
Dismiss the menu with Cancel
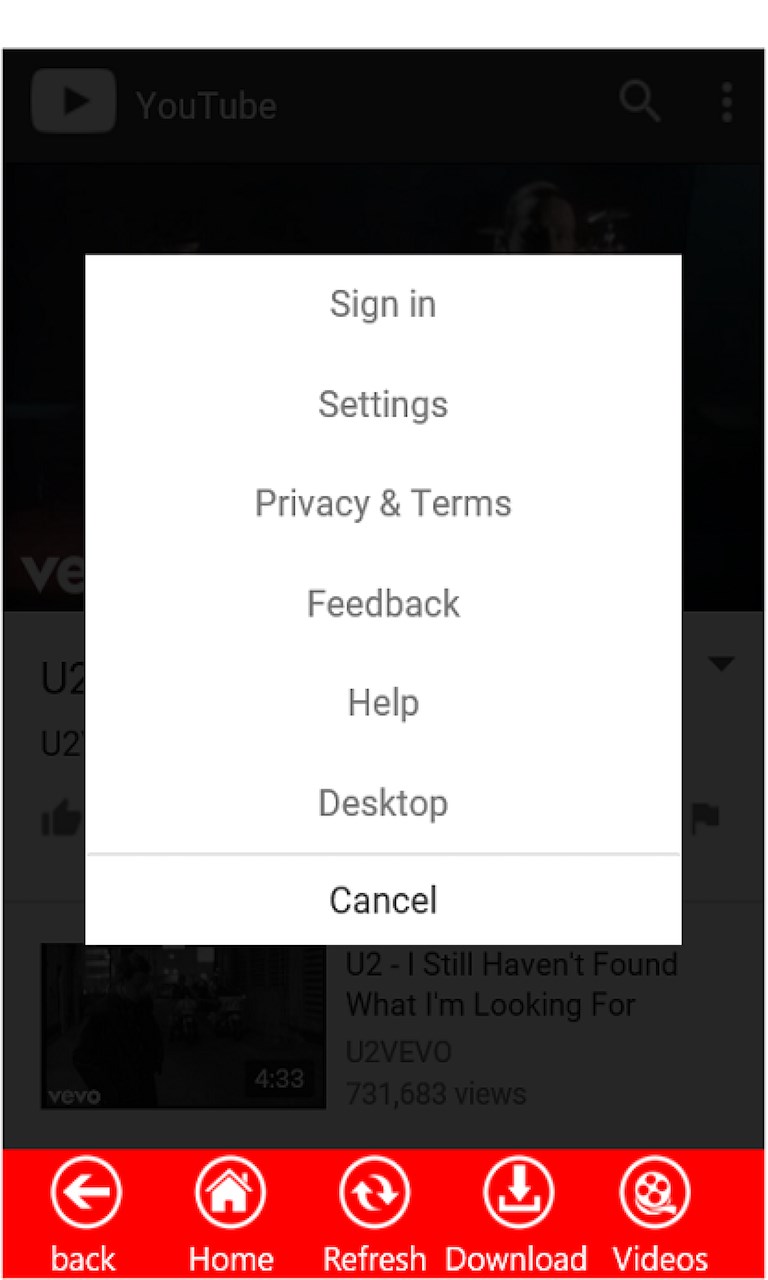[383, 900]
